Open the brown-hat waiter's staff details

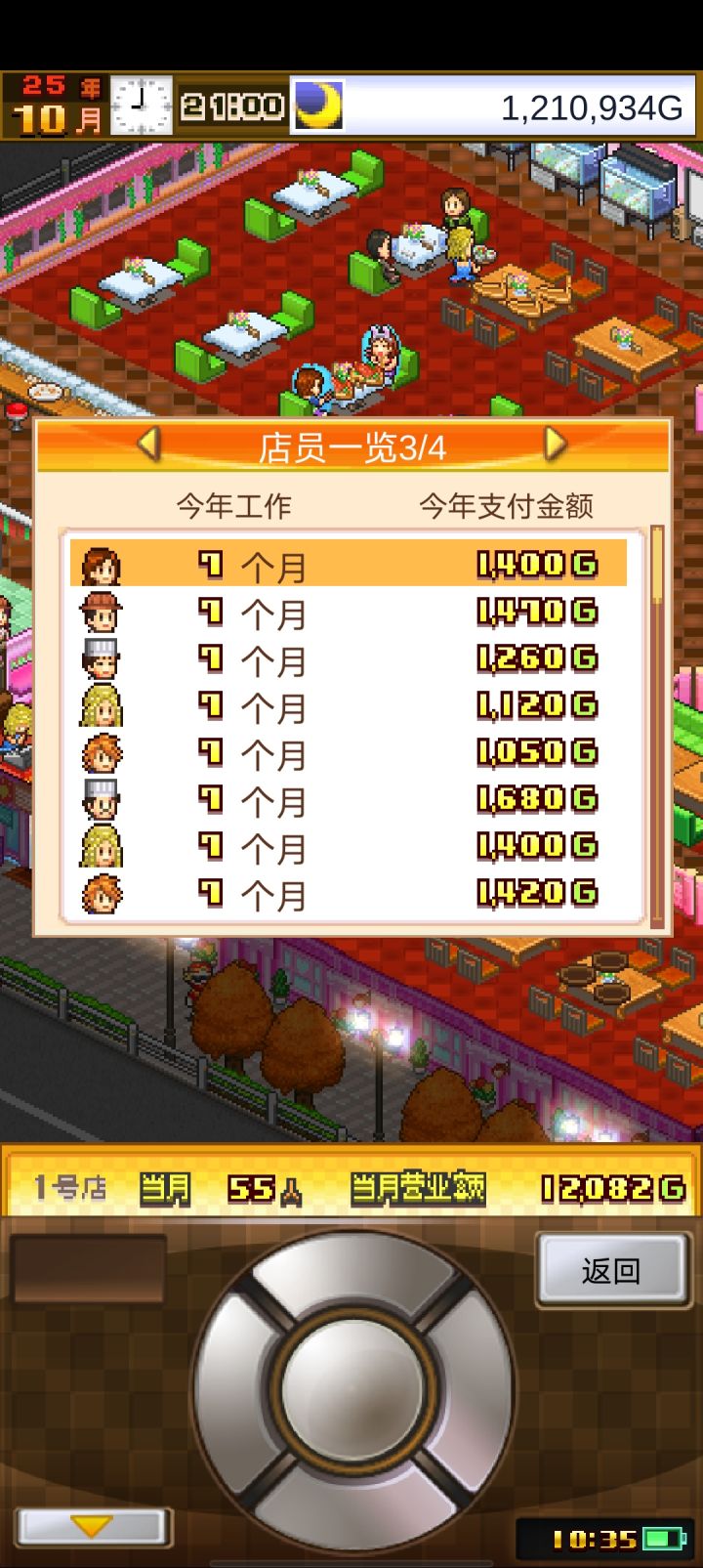(102, 612)
